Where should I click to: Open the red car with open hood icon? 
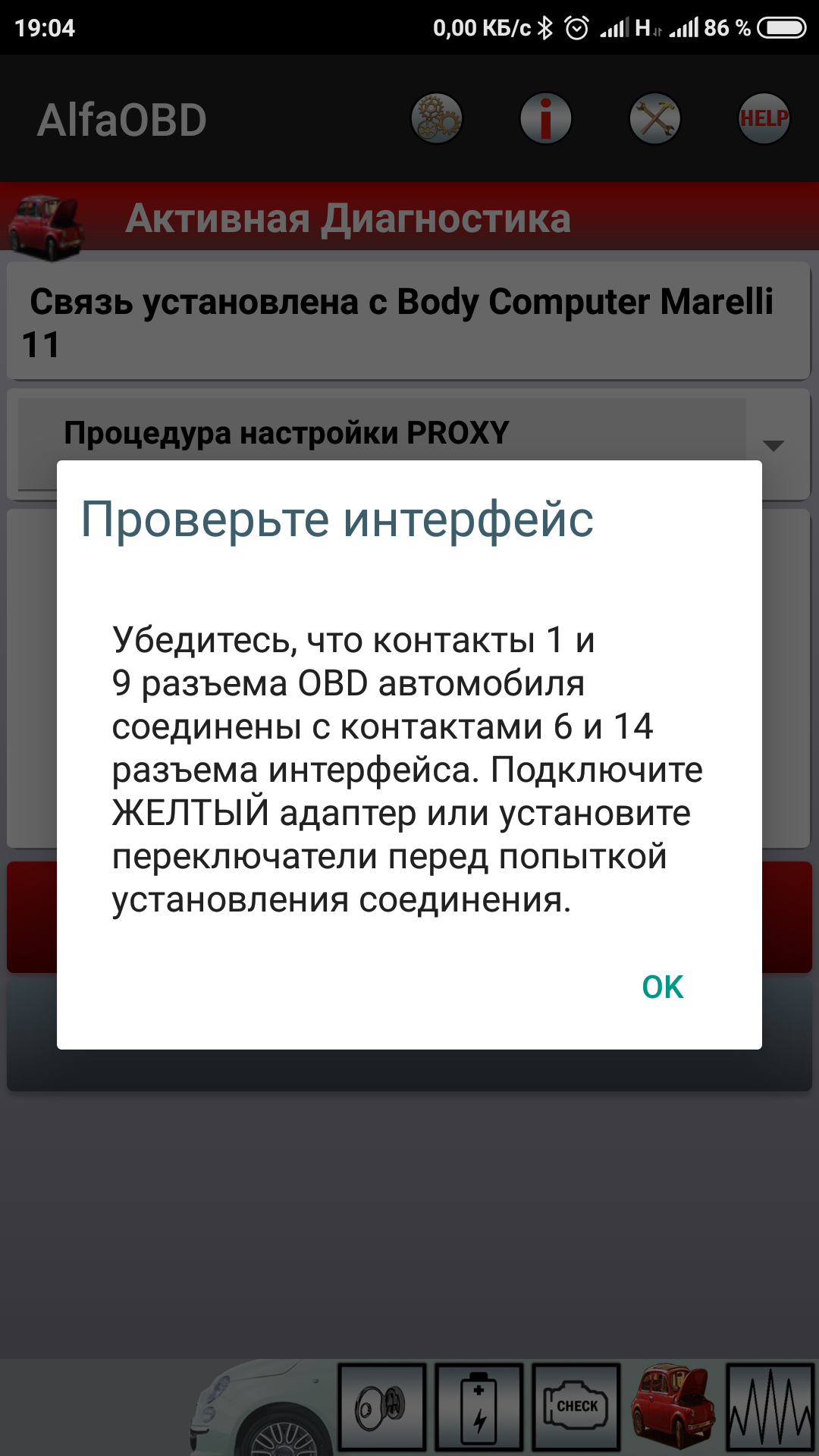673,1407
